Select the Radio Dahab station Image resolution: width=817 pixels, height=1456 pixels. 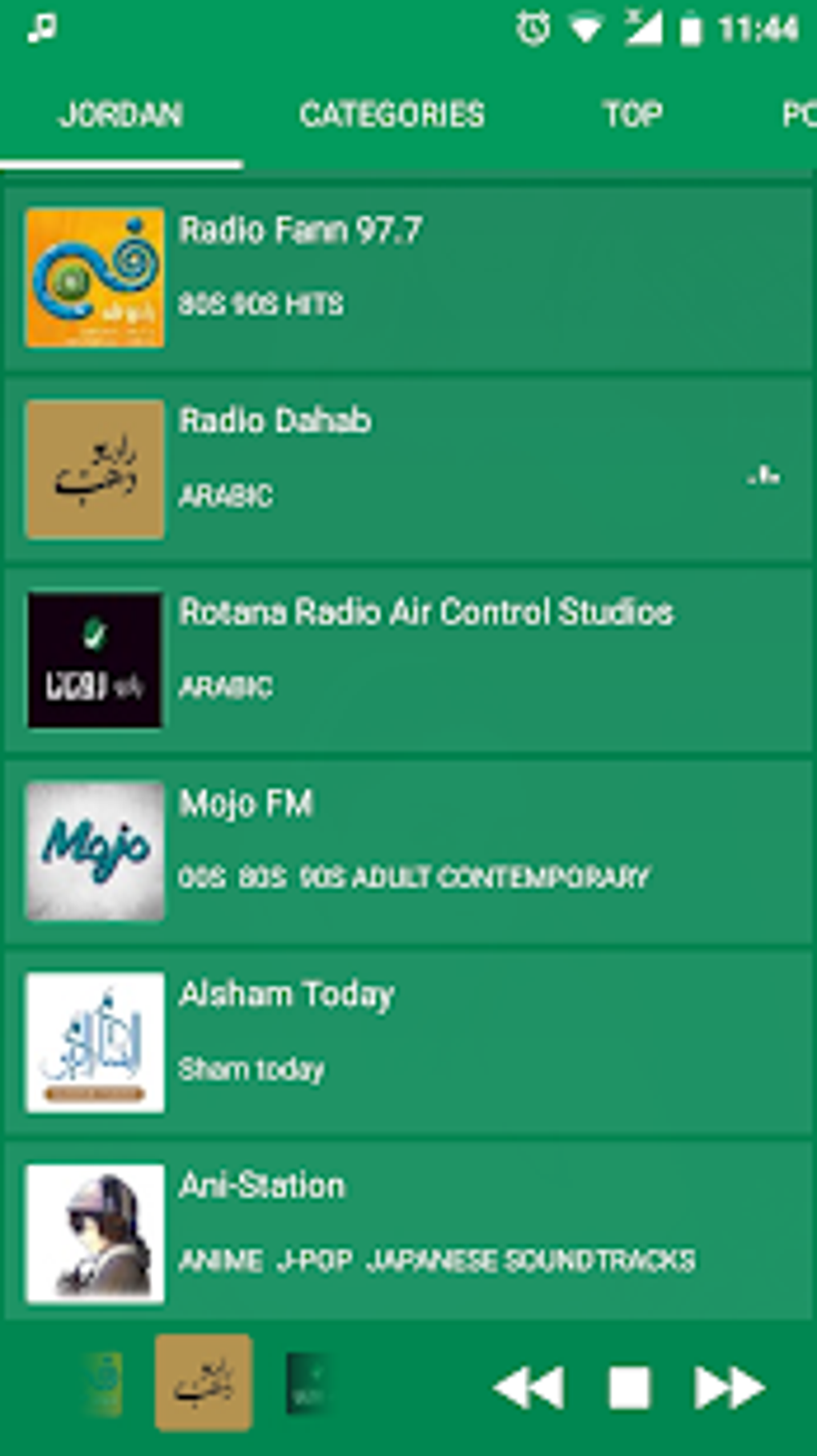[x=408, y=469]
